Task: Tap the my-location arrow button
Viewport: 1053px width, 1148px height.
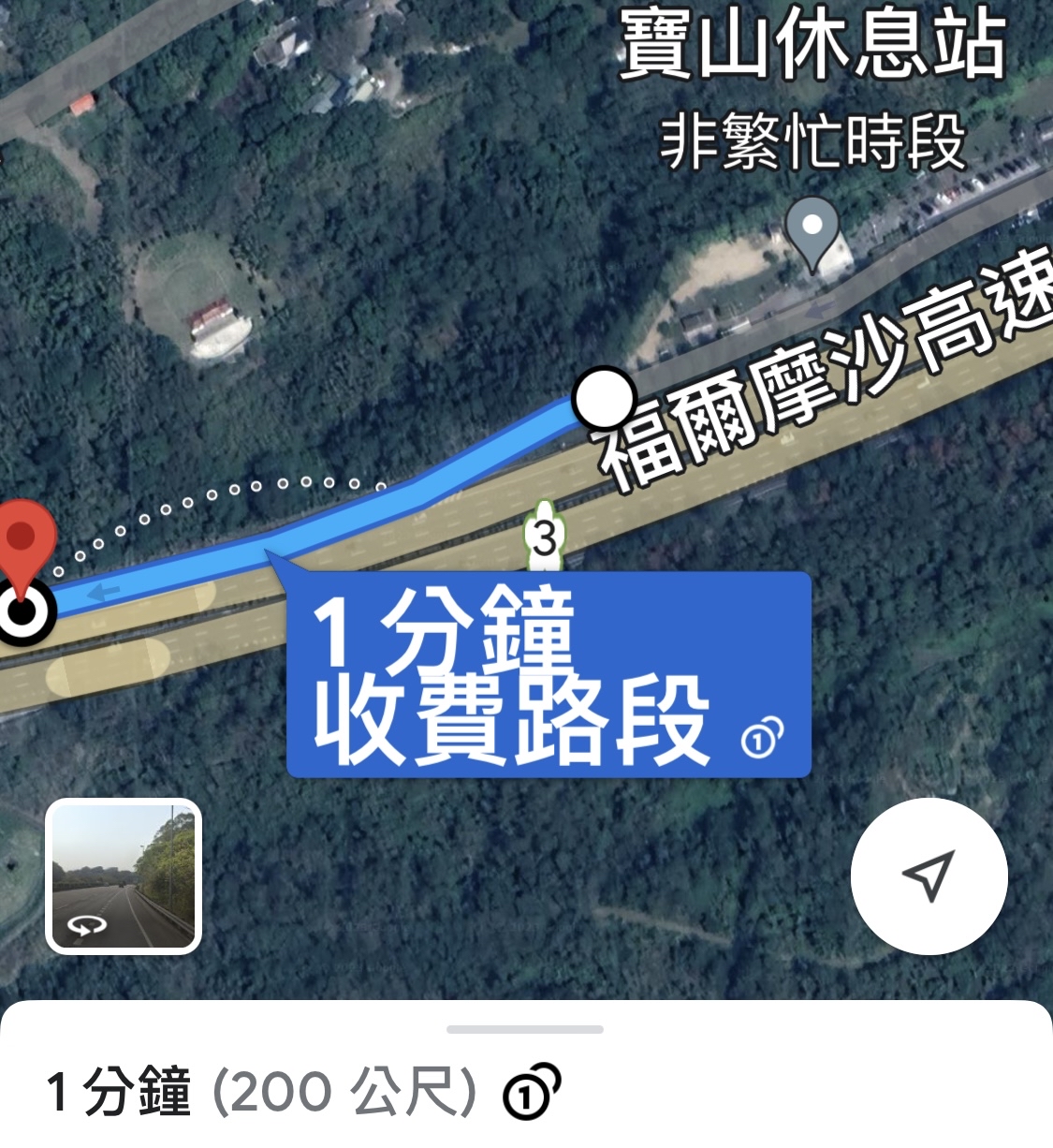Action: tap(929, 876)
